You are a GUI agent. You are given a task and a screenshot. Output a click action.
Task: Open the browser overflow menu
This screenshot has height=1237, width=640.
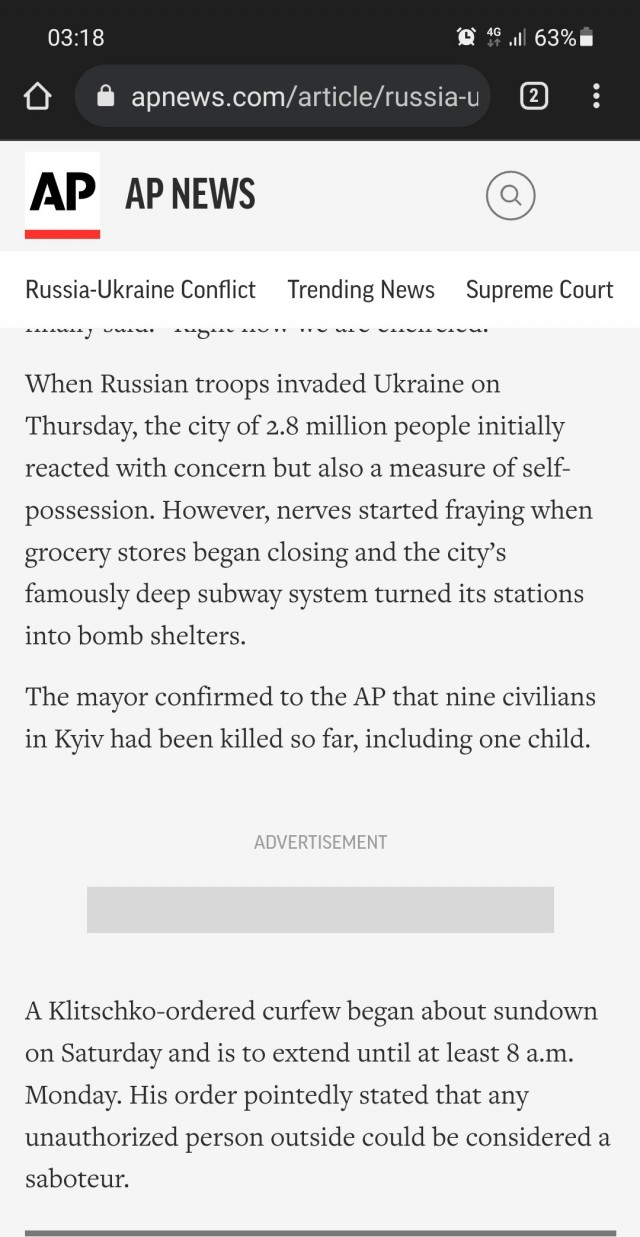click(x=596, y=96)
